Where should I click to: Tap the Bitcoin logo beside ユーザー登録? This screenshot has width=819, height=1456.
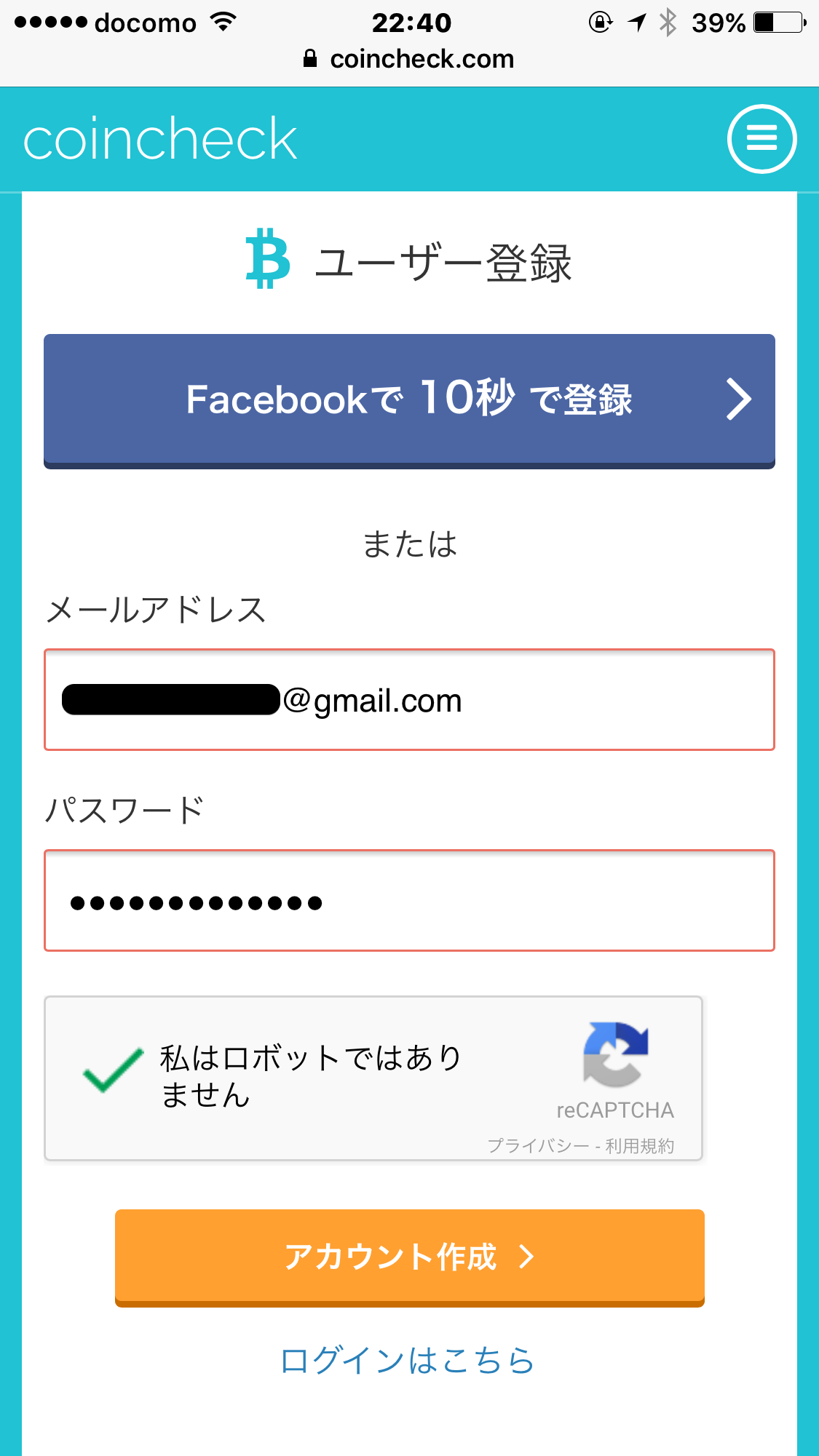pyautogui.click(x=268, y=258)
